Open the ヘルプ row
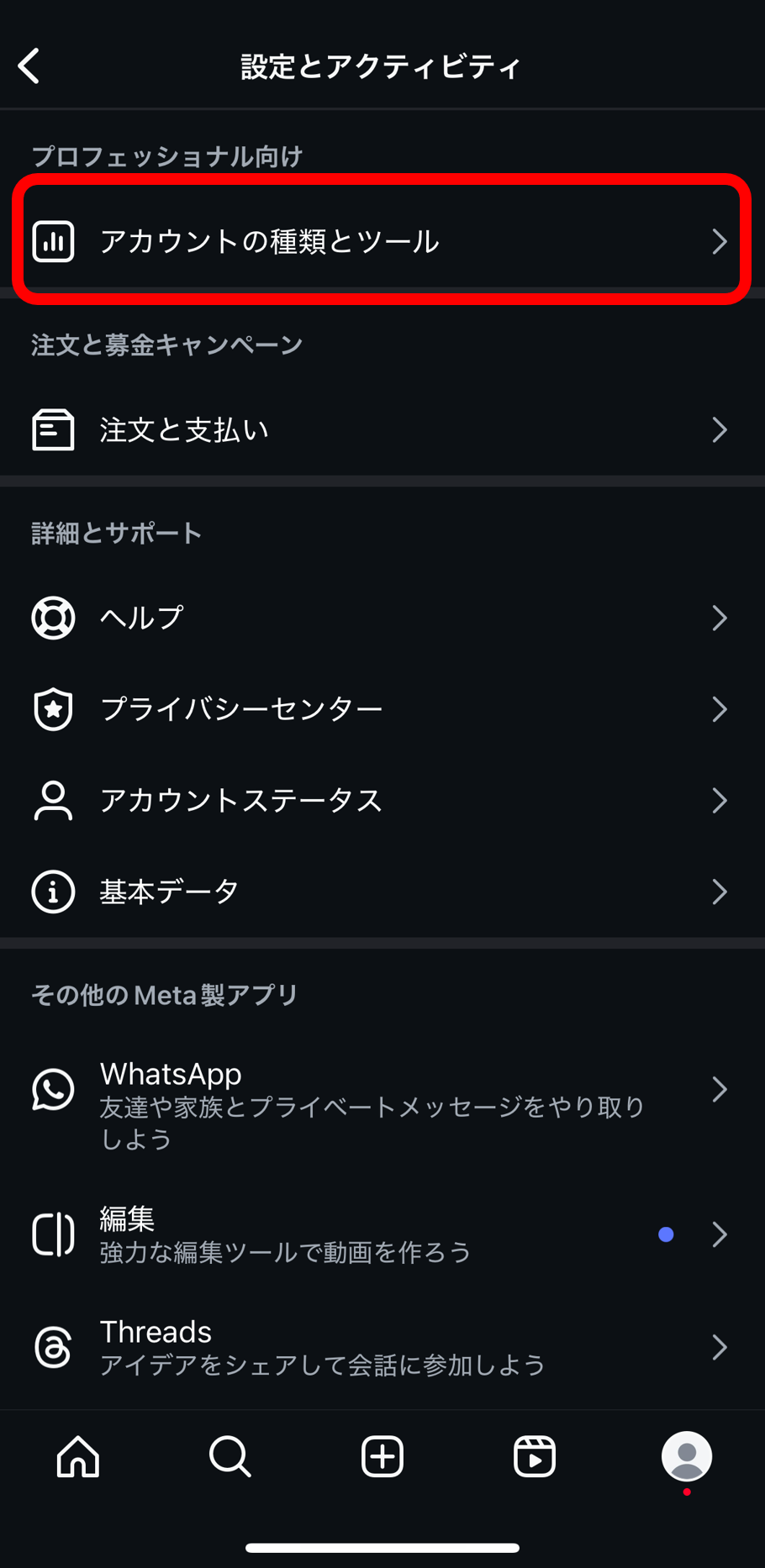Screen dimensions: 765x1568 click(x=382, y=618)
